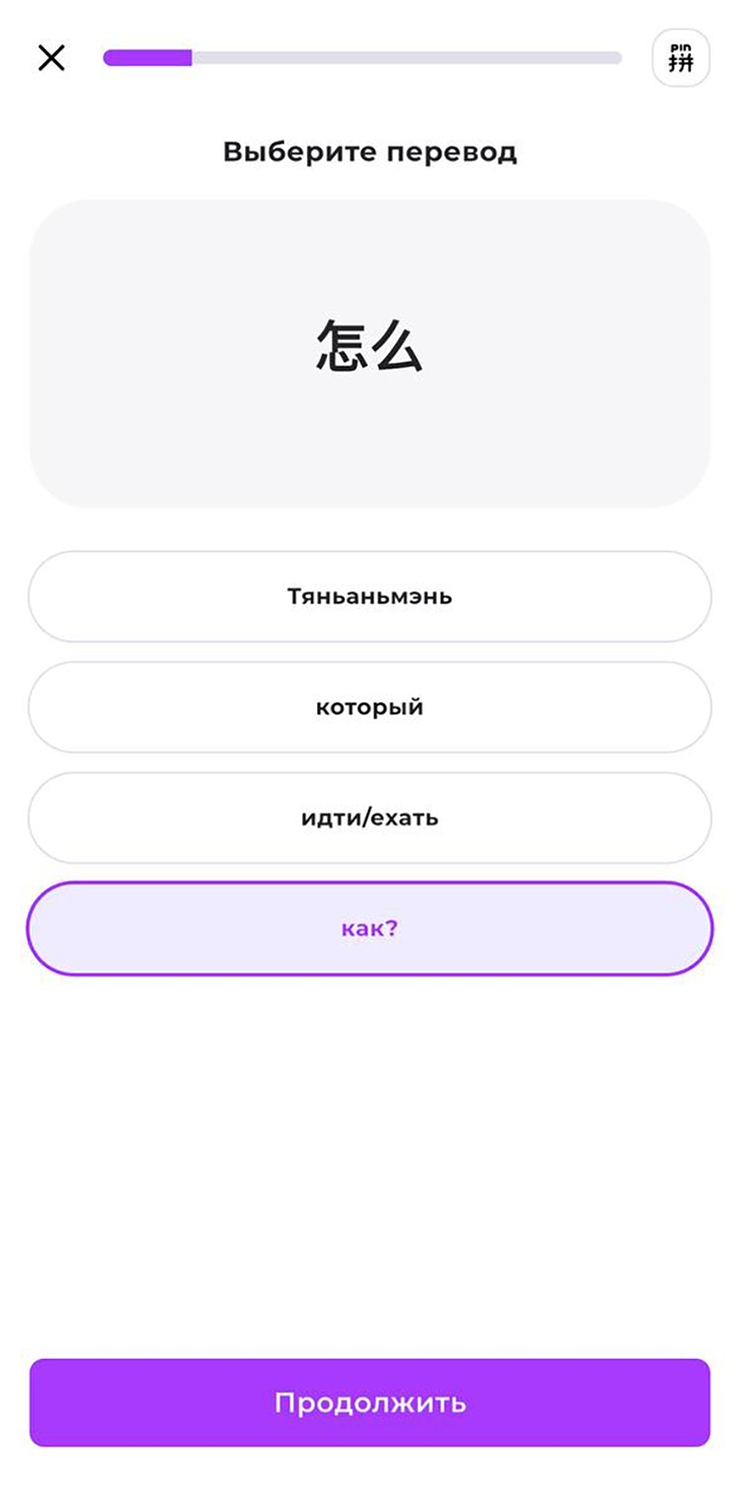The width and height of the screenshot is (740, 1494).
Task: Select the answer Тяньаньмэнь
Action: pos(370,597)
